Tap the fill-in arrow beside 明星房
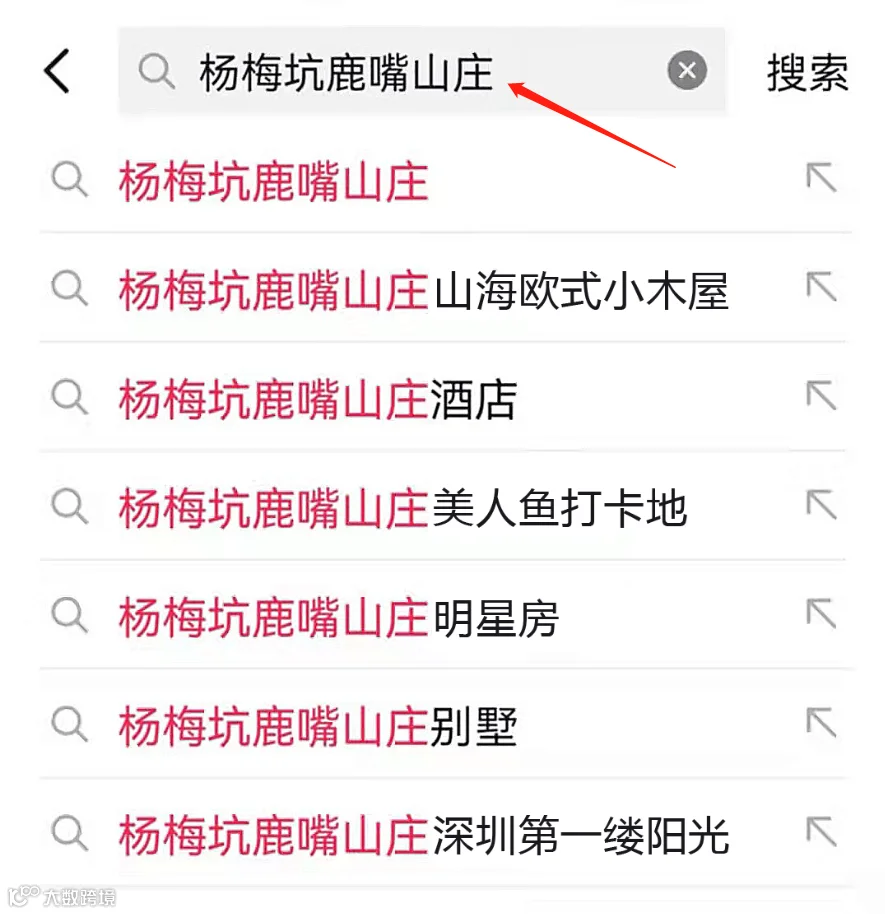The image size is (885, 914). tap(821, 613)
